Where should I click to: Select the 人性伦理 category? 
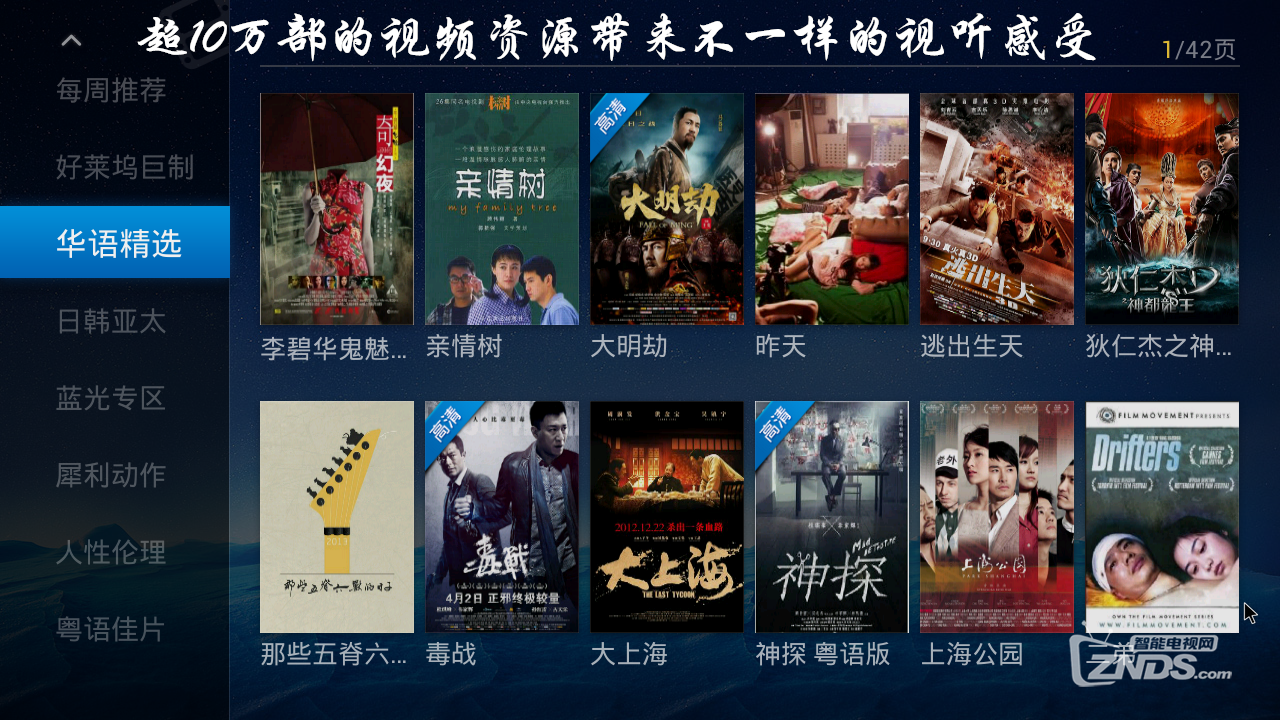[111, 552]
